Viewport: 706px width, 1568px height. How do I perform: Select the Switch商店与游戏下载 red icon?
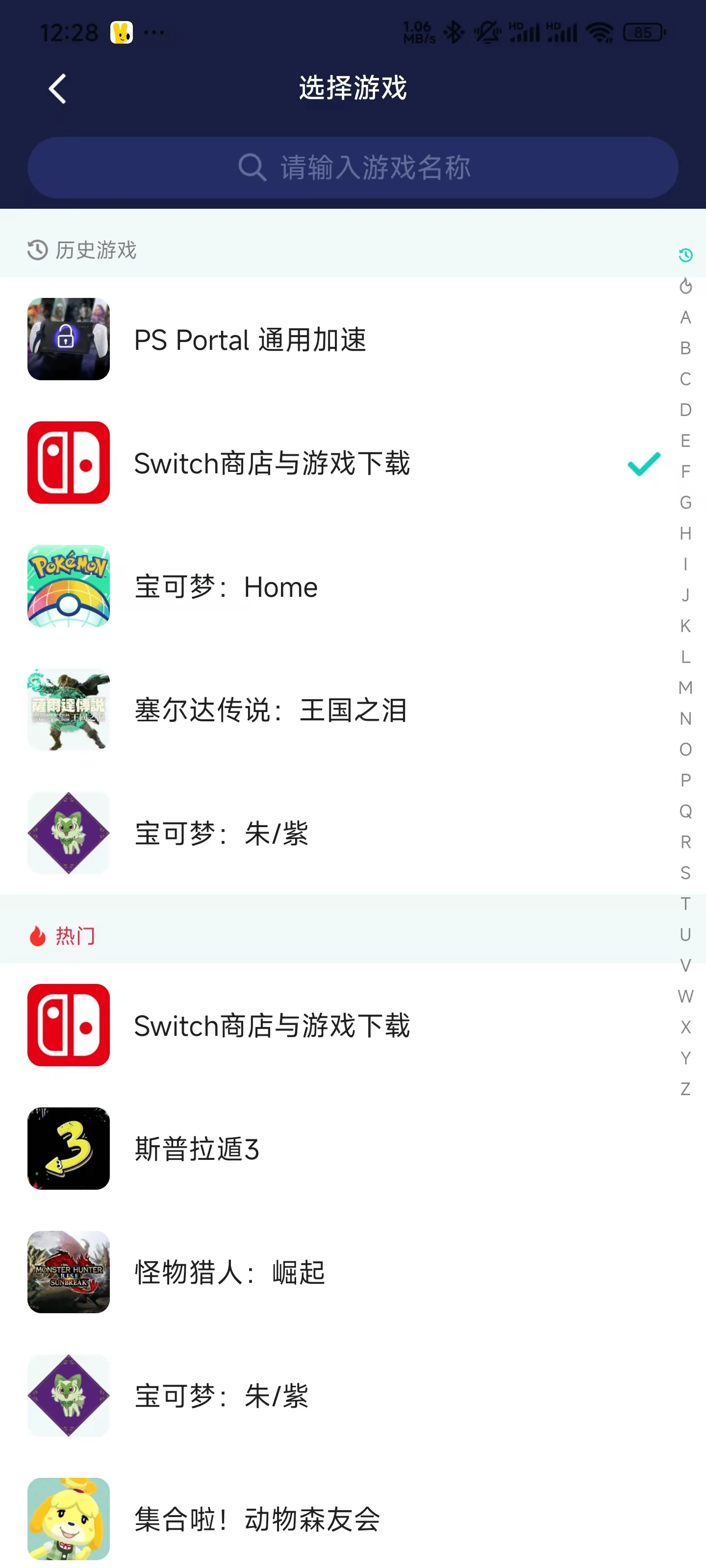point(68,463)
